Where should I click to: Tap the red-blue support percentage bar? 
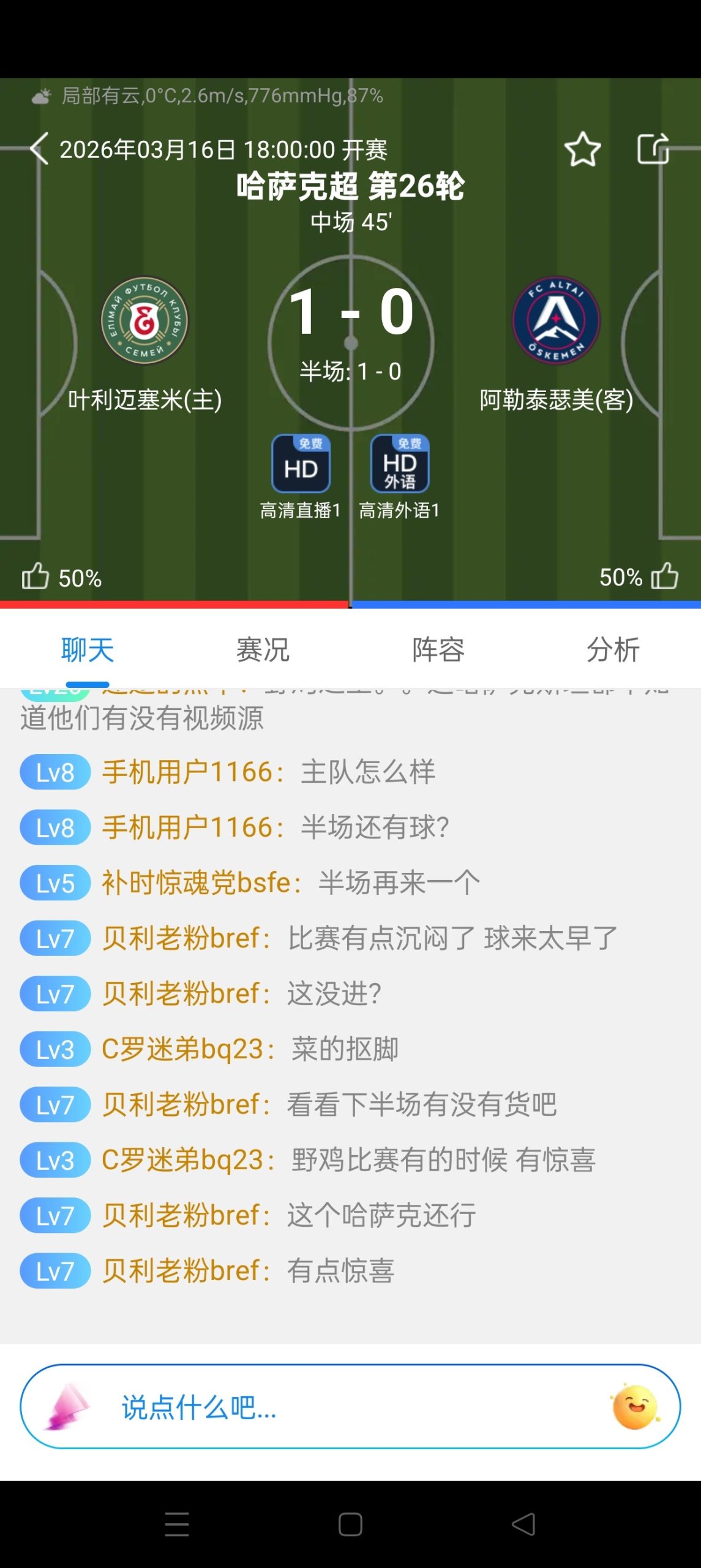(350, 605)
